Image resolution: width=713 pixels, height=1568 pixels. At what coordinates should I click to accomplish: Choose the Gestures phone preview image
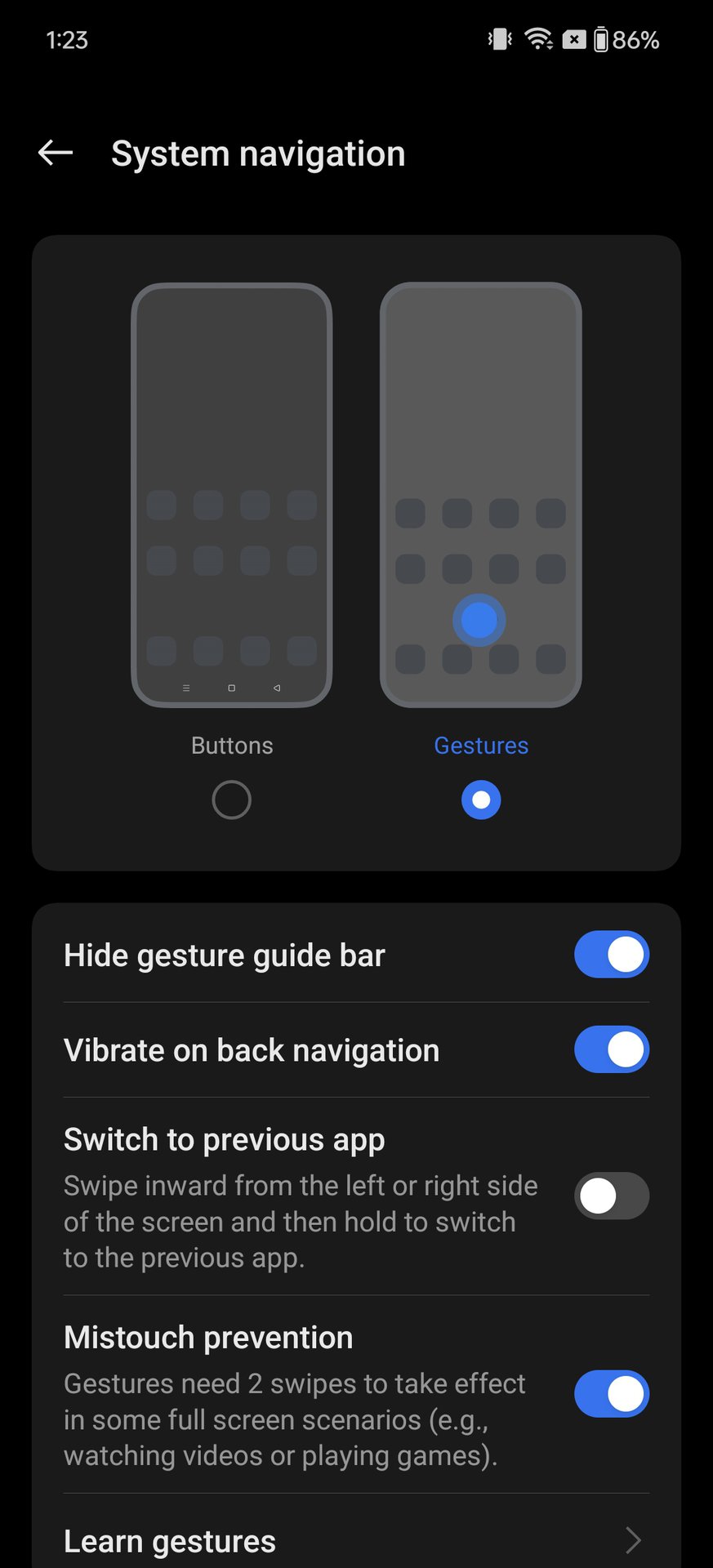tap(481, 495)
